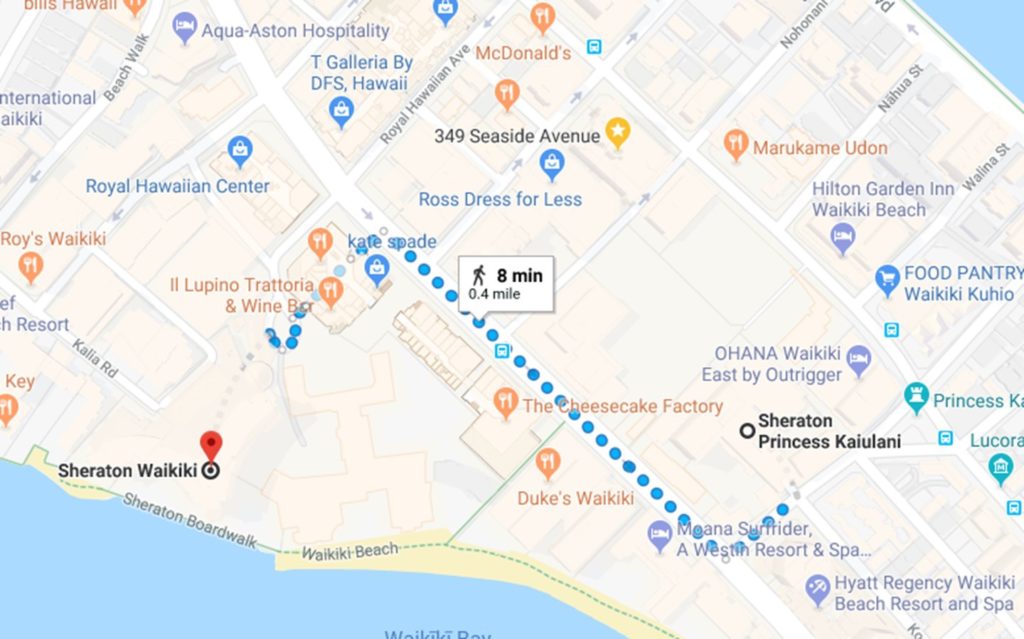Open The Cheesecake Factory restaurant marker
This screenshot has height=639, width=1024.
click(506, 403)
